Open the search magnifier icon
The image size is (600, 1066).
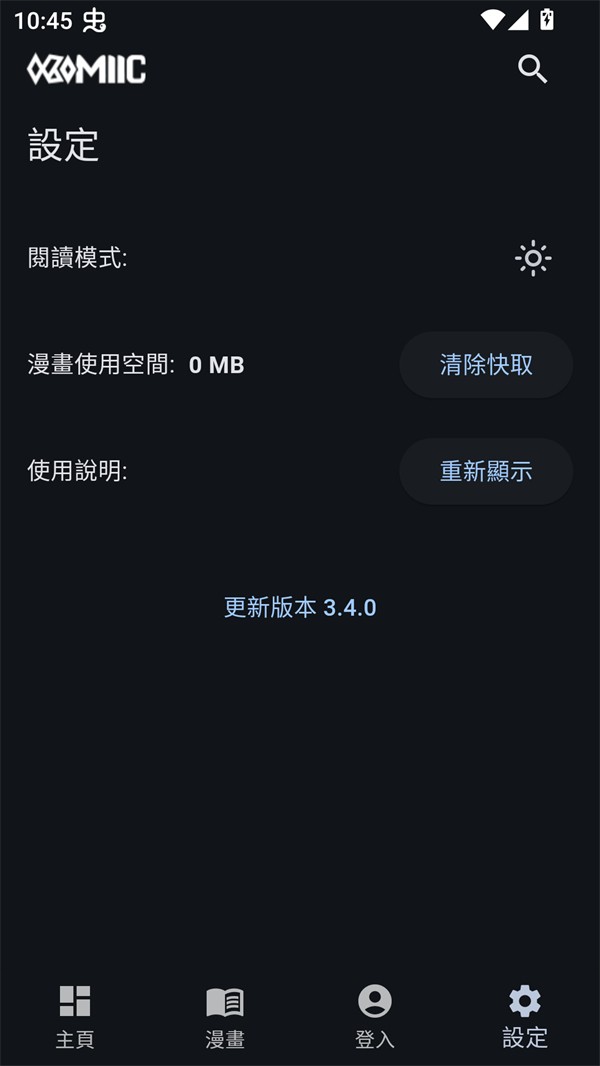532,69
